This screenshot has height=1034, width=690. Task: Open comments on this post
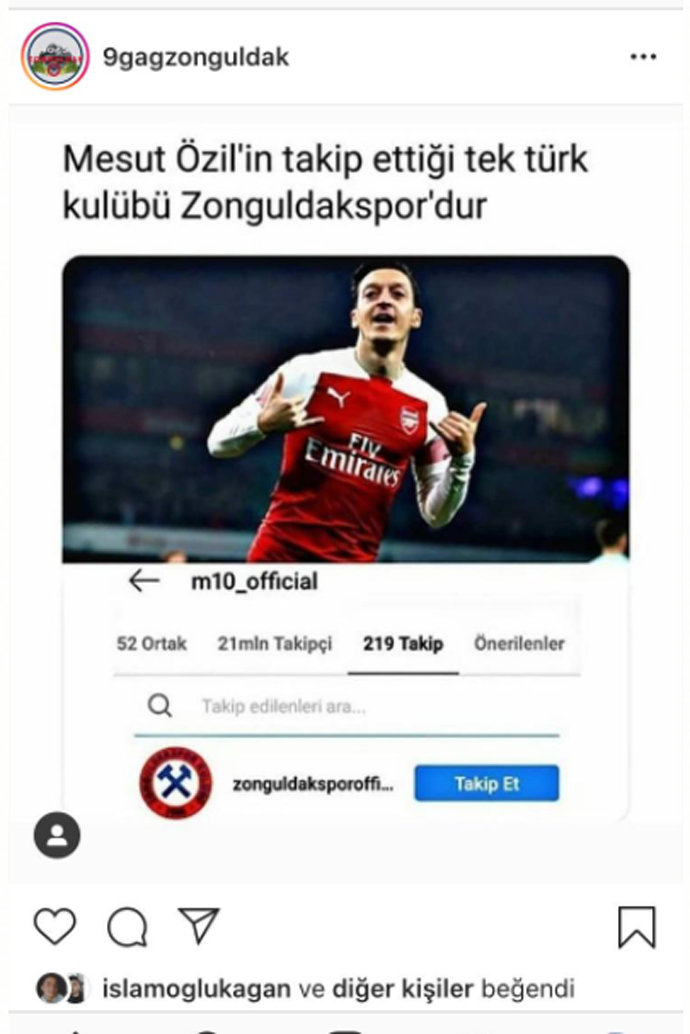point(127,927)
